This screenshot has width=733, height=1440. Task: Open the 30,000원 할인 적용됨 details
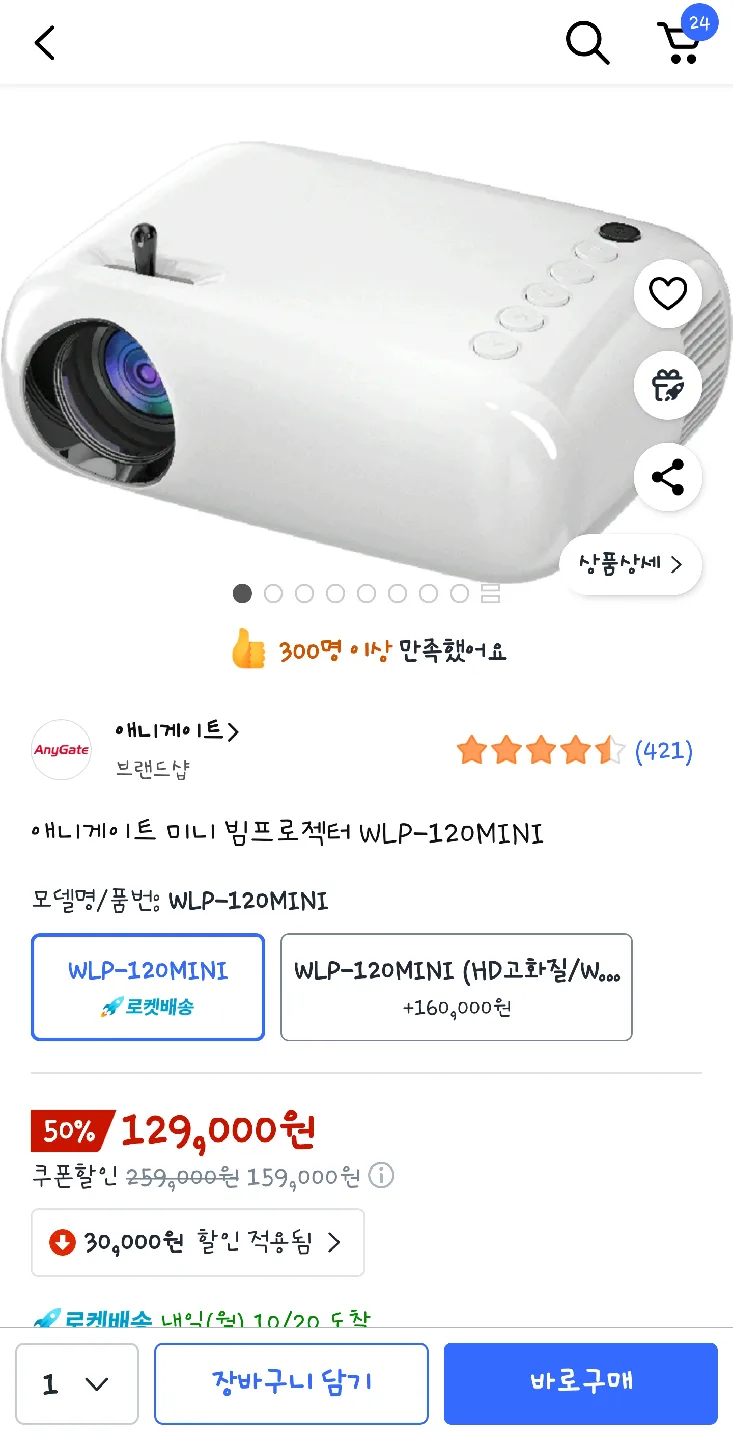point(198,1242)
